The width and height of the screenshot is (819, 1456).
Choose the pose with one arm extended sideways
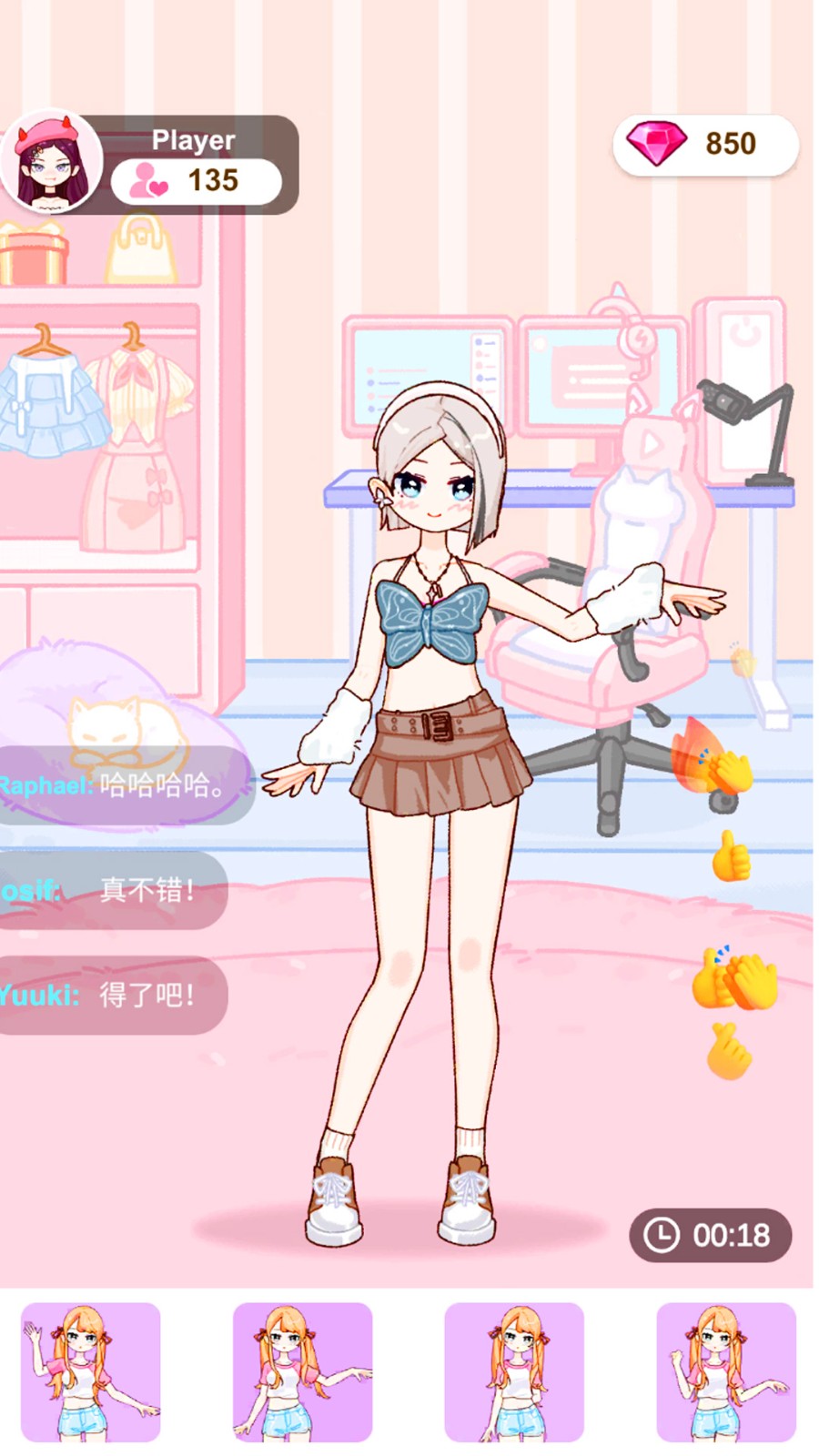pyautogui.click(x=302, y=1371)
